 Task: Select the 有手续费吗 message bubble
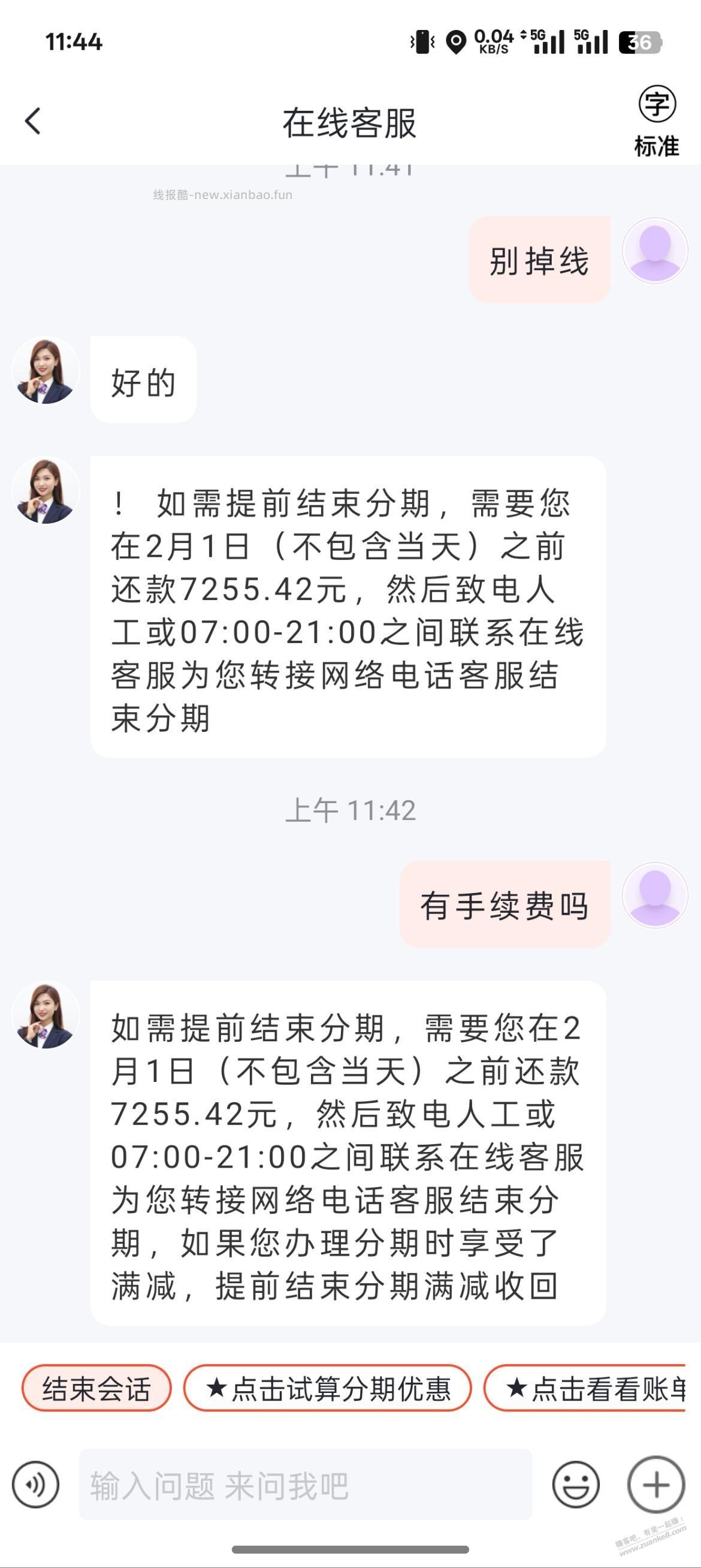click(506, 904)
